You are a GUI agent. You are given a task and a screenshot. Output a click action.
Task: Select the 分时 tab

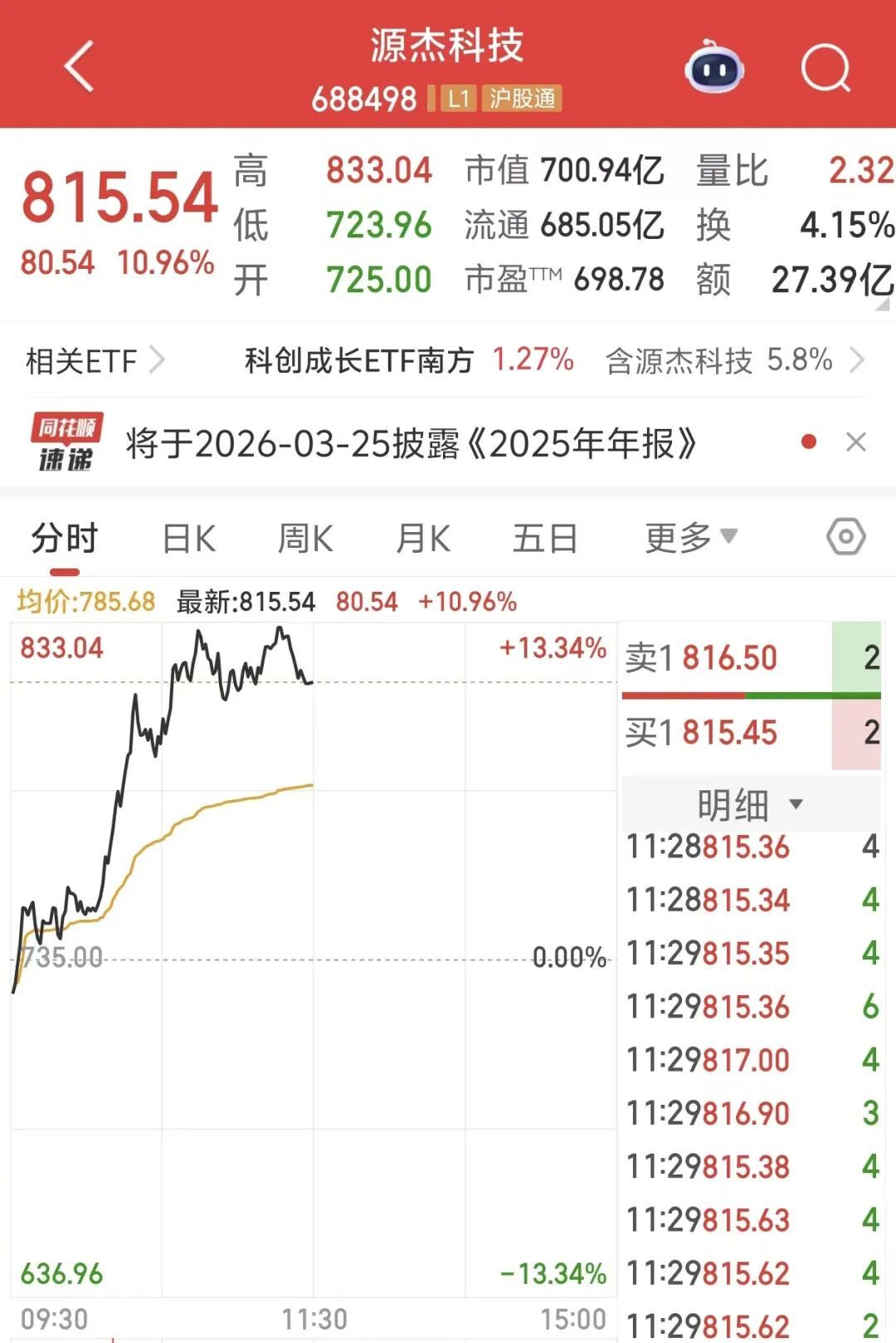point(65,539)
